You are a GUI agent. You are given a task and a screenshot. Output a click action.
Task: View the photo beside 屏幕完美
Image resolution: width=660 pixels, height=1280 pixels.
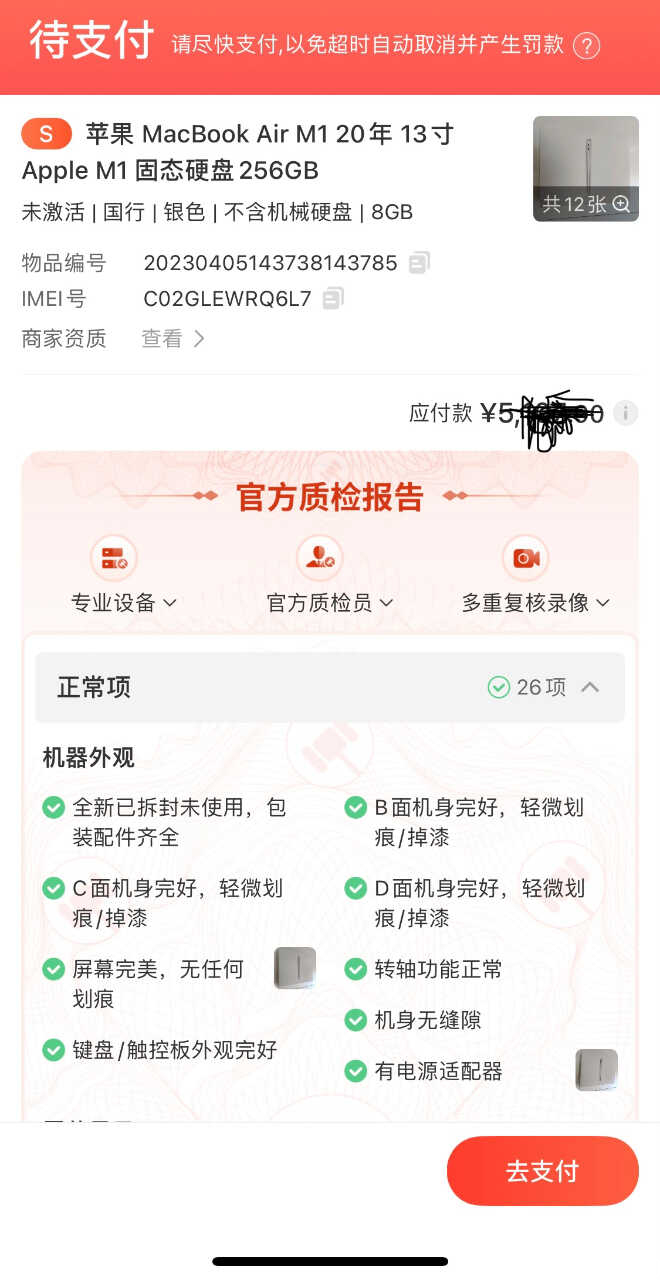pyautogui.click(x=295, y=968)
